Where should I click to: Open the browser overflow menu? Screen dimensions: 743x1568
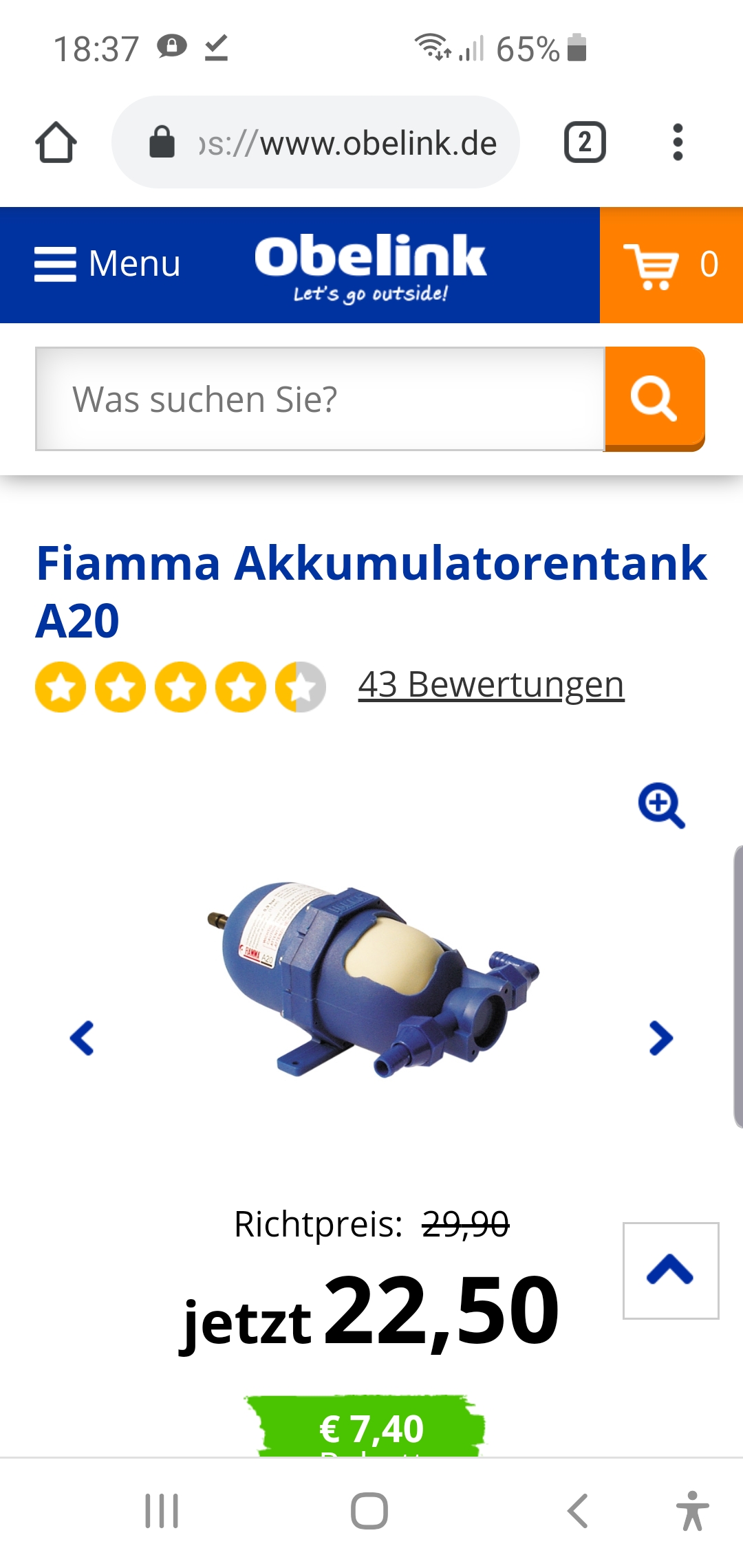pyautogui.click(x=678, y=142)
